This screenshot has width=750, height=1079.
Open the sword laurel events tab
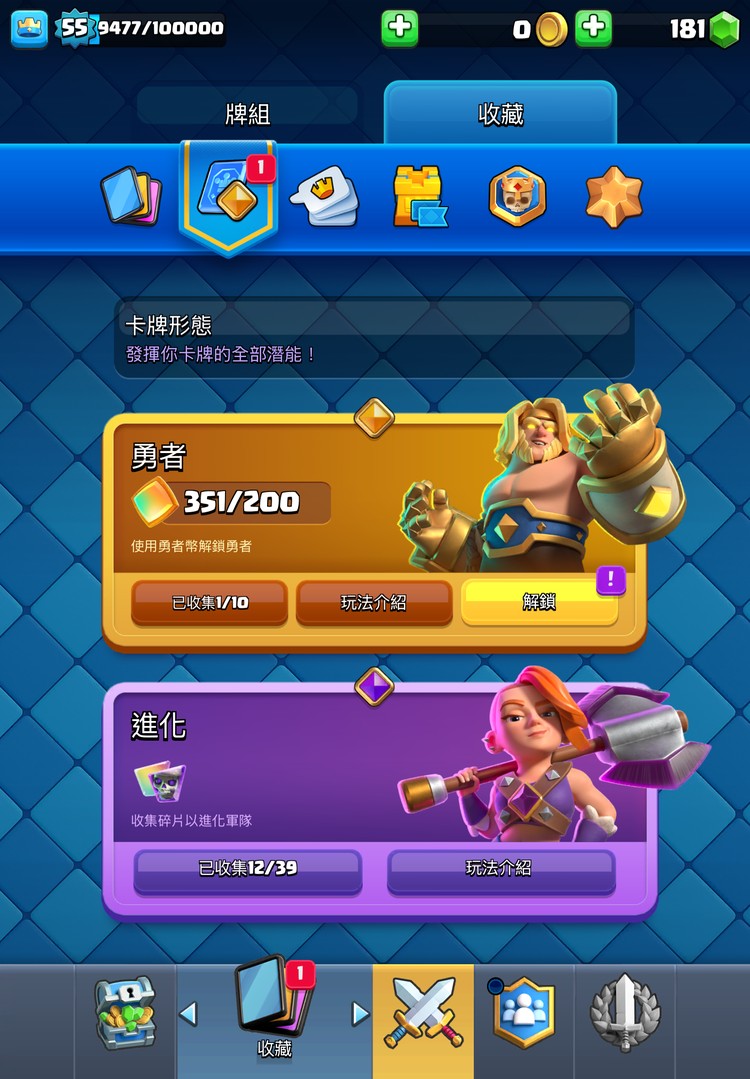624,1012
